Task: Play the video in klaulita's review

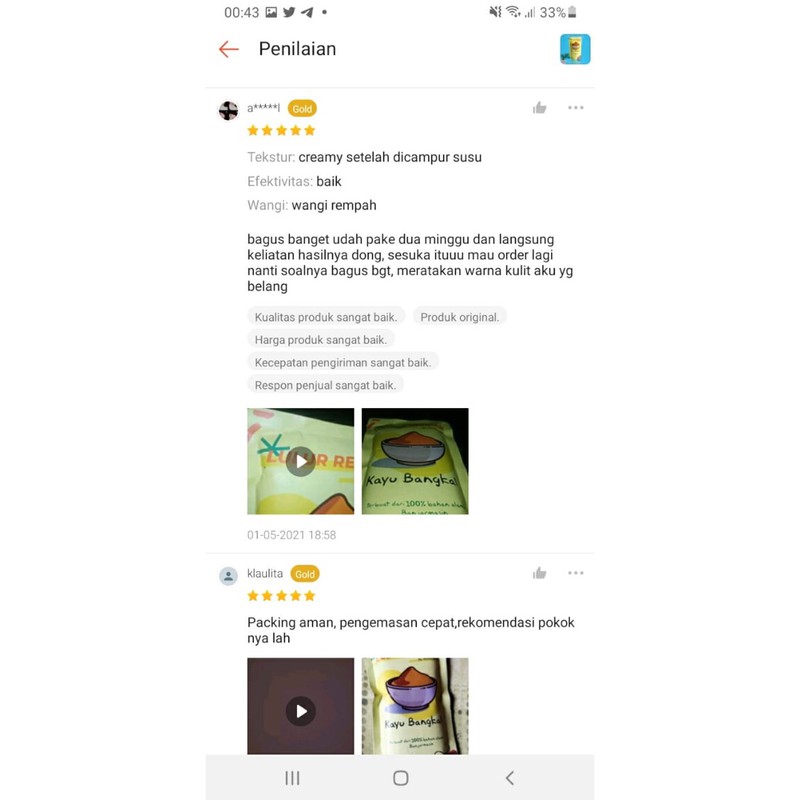Action: click(300, 708)
